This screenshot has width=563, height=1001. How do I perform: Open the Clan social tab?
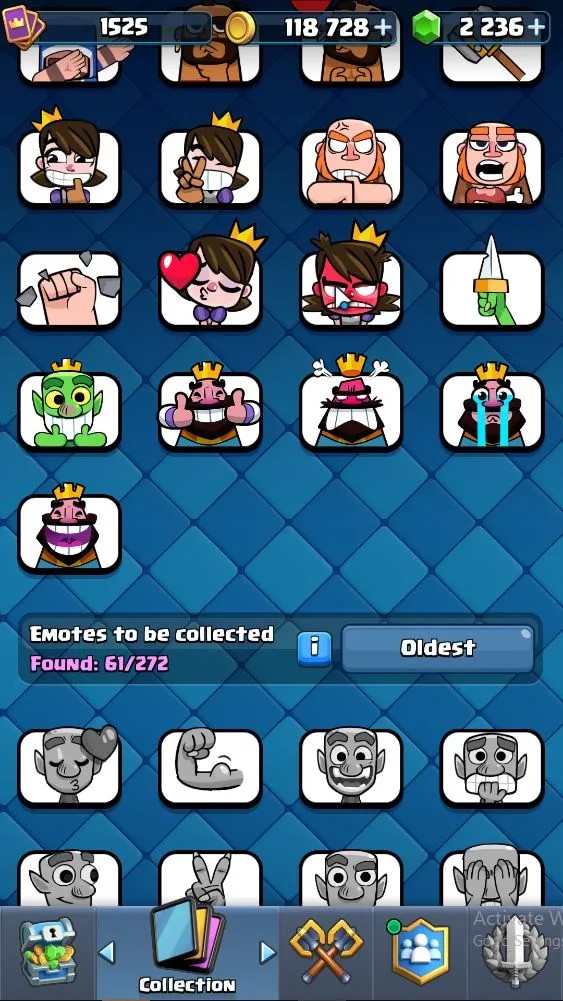(x=419, y=951)
